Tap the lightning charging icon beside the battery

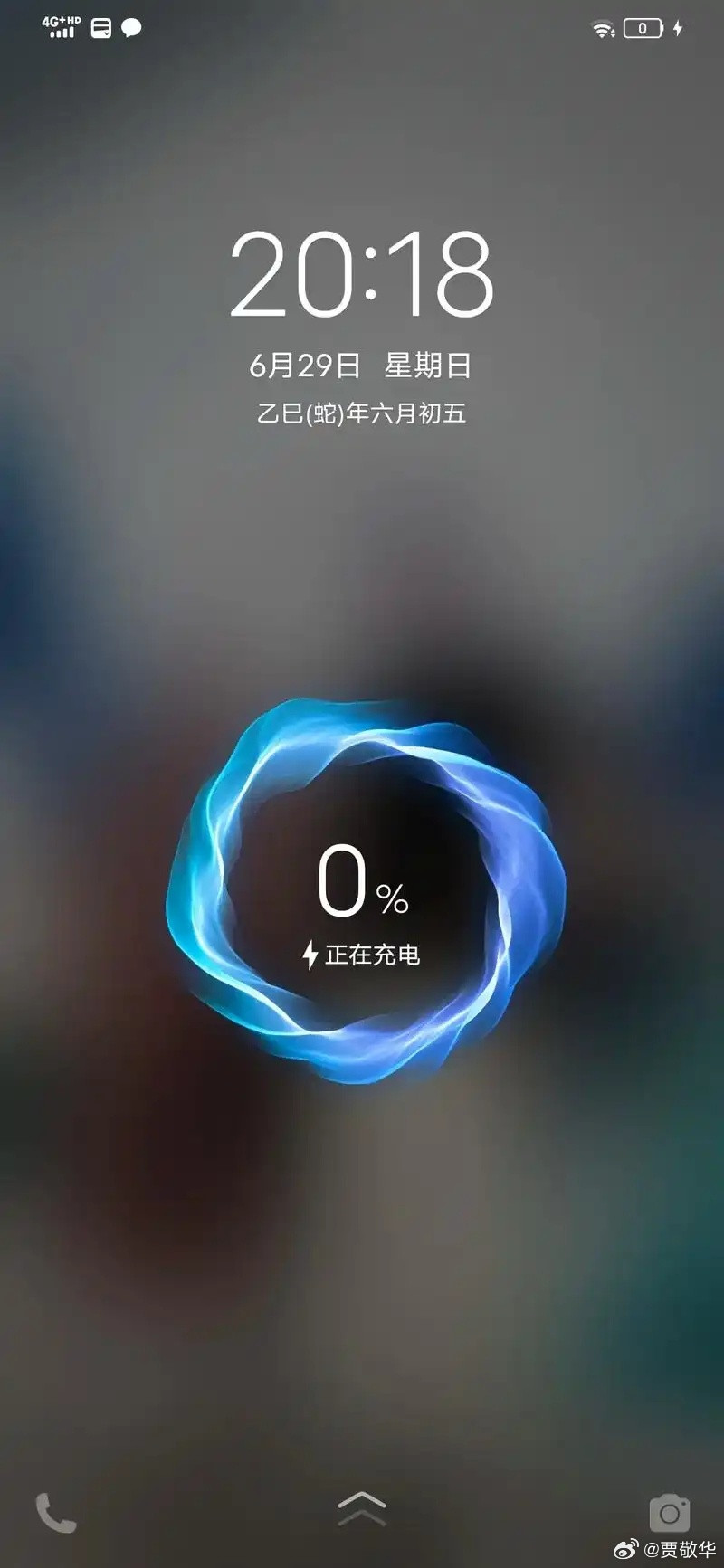click(678, 28)
